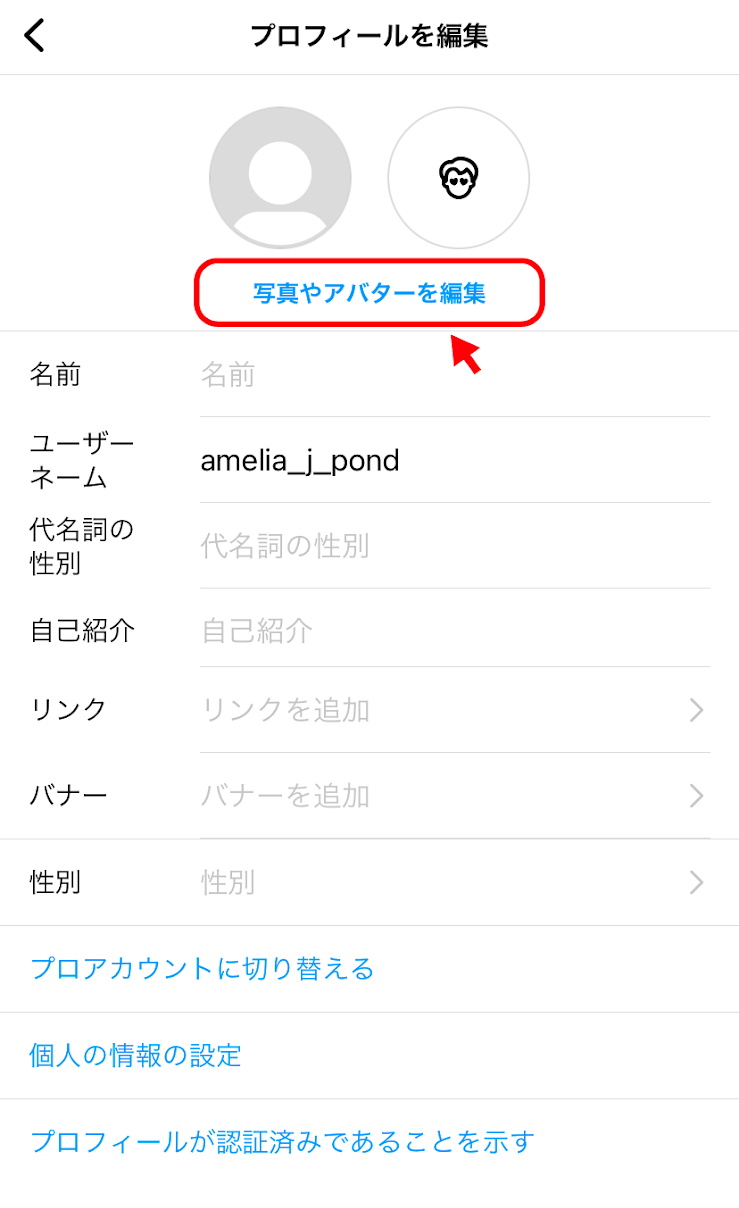739x1208 pixels.
Task: Tap 写真やアバターを編集 link
Action: tap(369, 294)
